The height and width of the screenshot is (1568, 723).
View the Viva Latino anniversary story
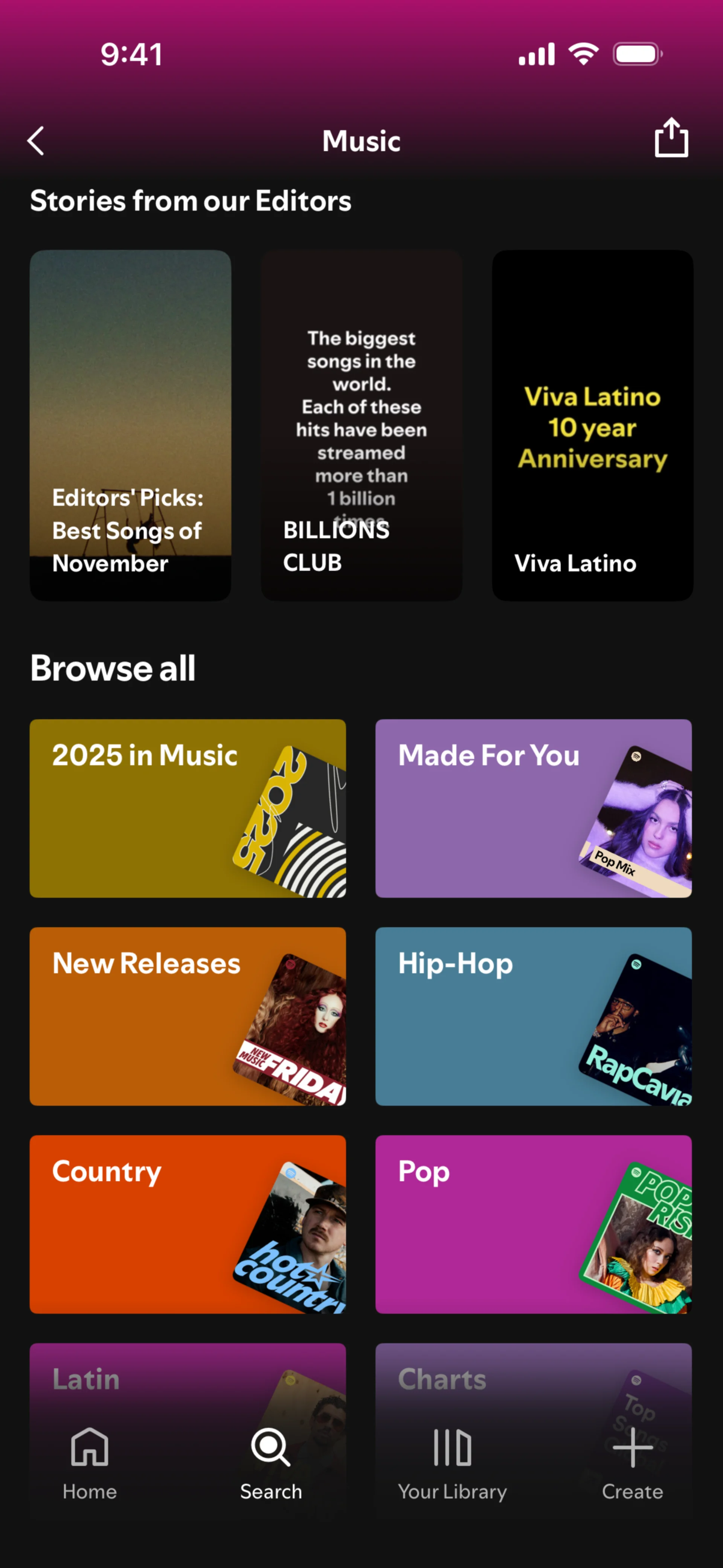[x=592, y=425]
